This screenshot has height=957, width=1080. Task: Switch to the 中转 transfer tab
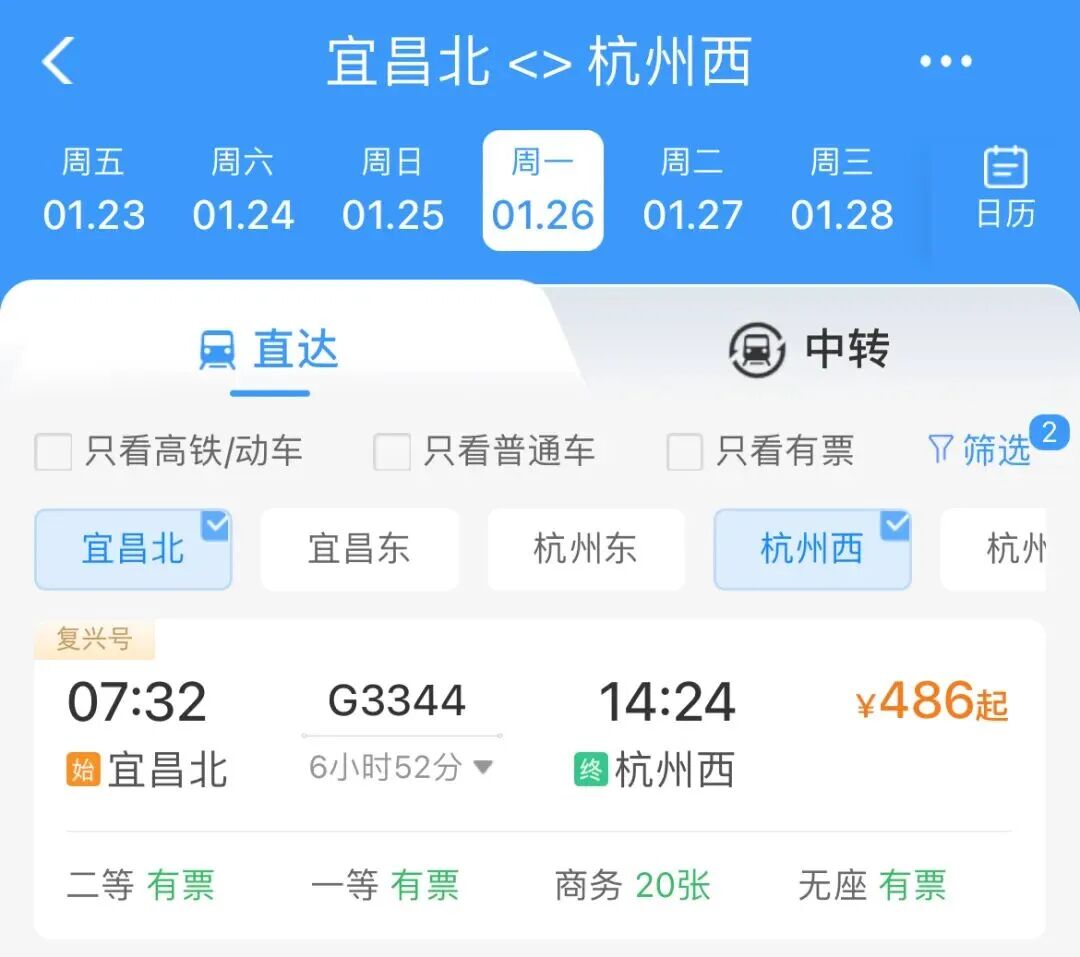point(810,349)
